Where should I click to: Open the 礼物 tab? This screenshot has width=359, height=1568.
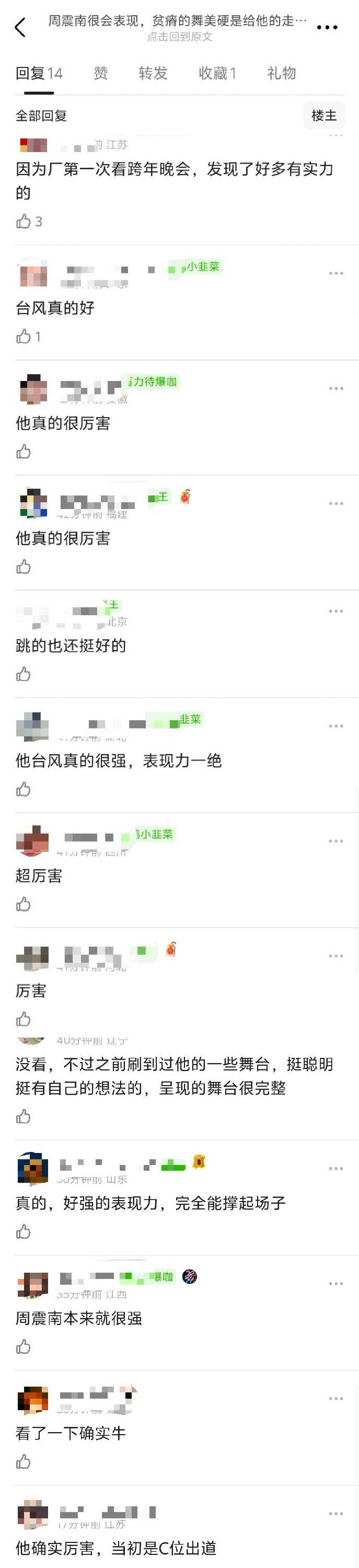point(281,74)
